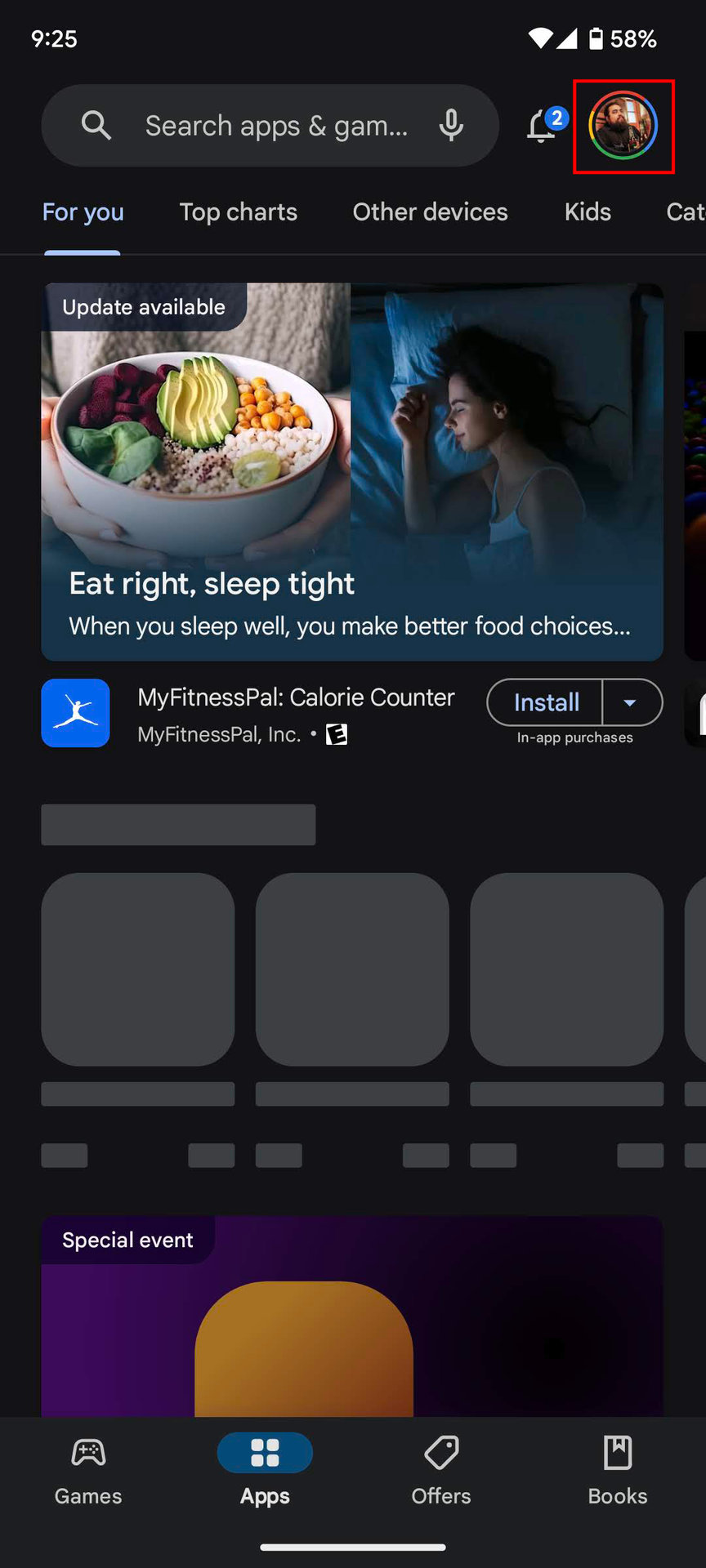The height and width of the screenshot is (1568, 706).
Task: Select the Apps bottom tab
Action: [265, 1472]
